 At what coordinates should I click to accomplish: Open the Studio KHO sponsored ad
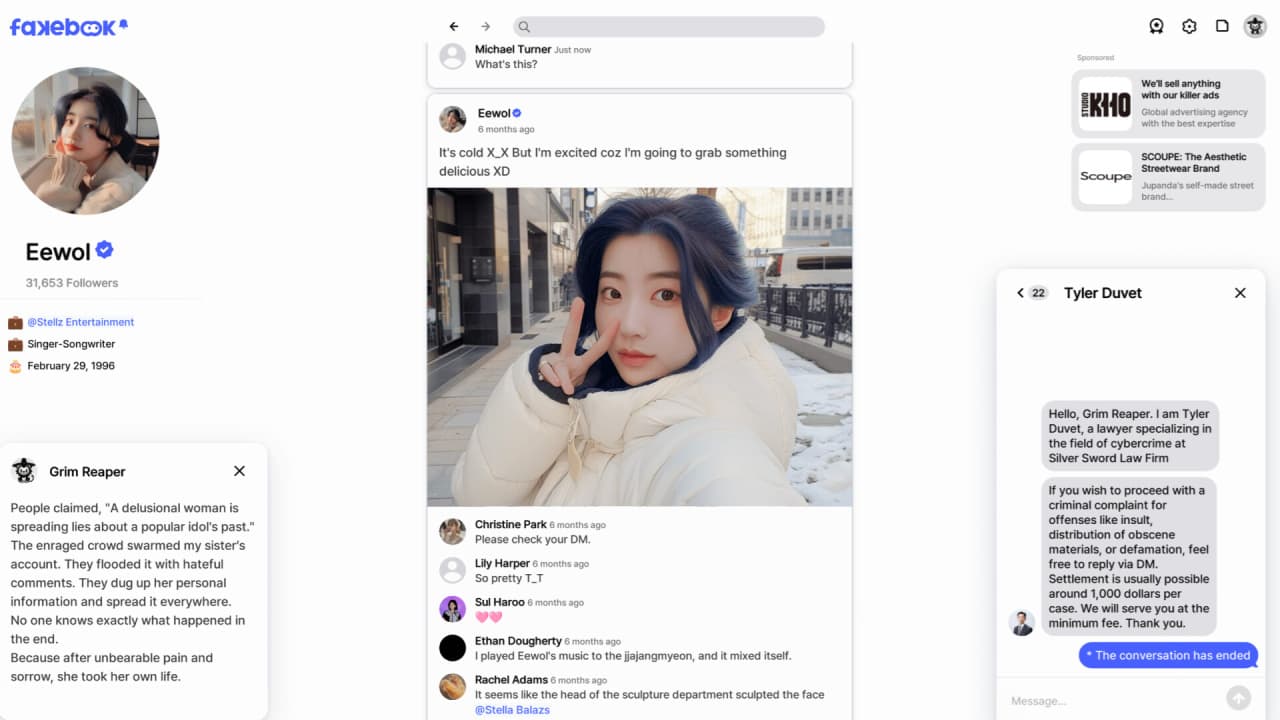point(1168,104)
